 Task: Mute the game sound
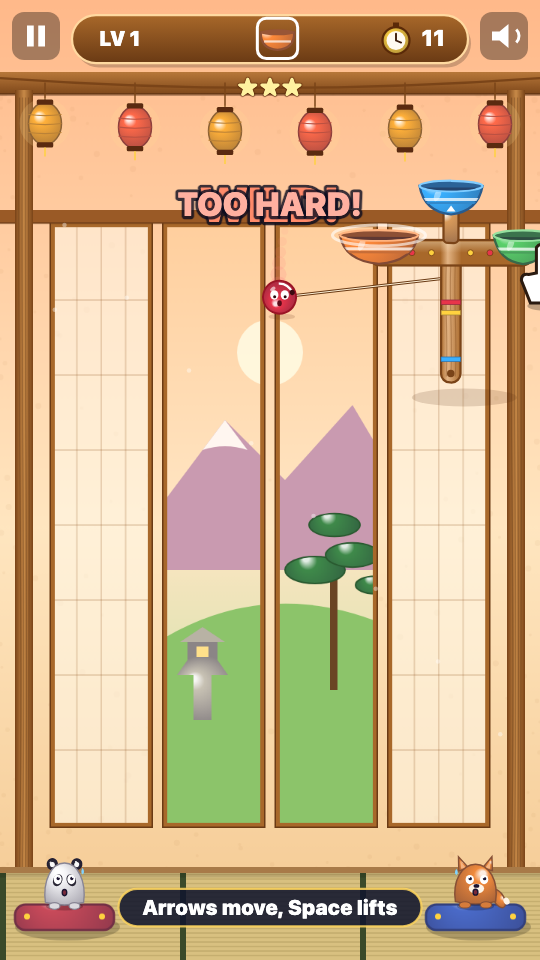(x=504, y=36)
